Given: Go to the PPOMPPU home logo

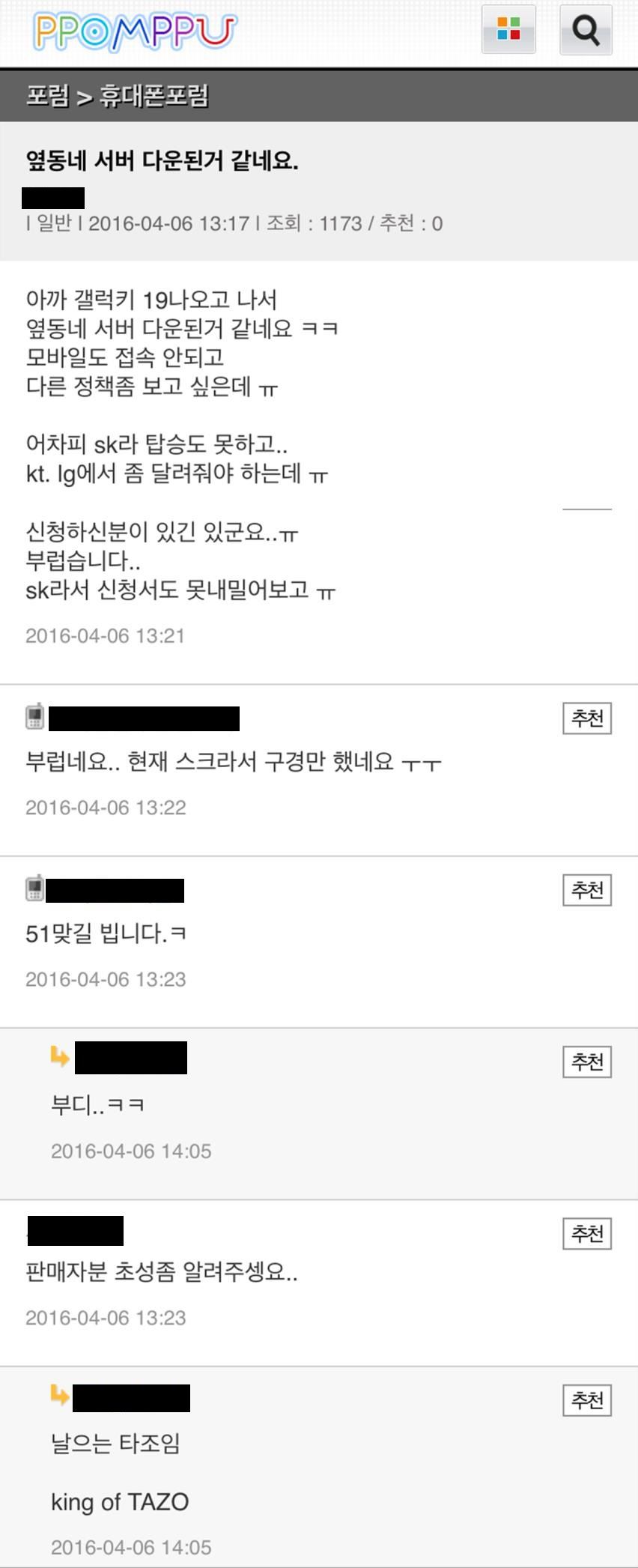Looking at the screenshot, I should pyautogui.click(x=135, y=31).
